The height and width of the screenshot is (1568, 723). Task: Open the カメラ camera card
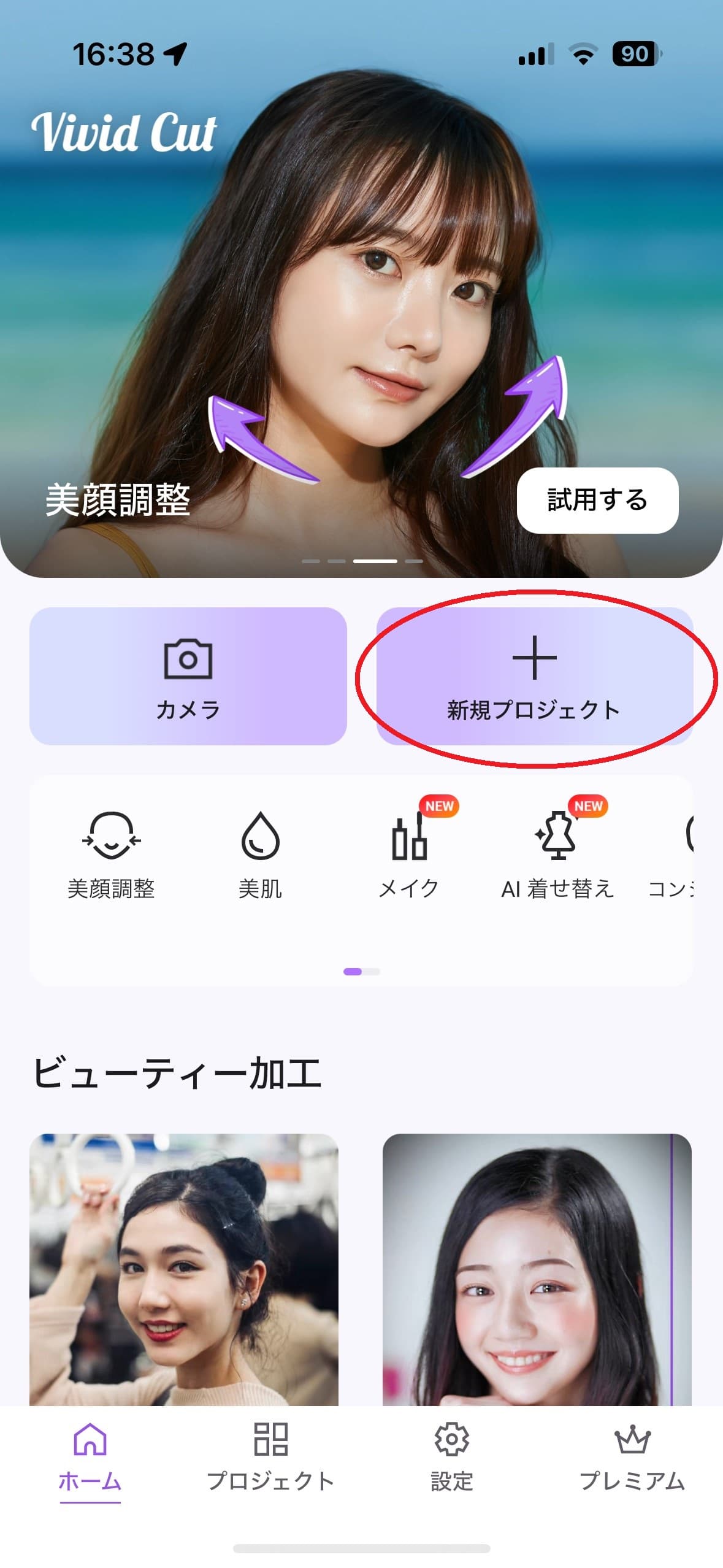[x=188, y=675]
